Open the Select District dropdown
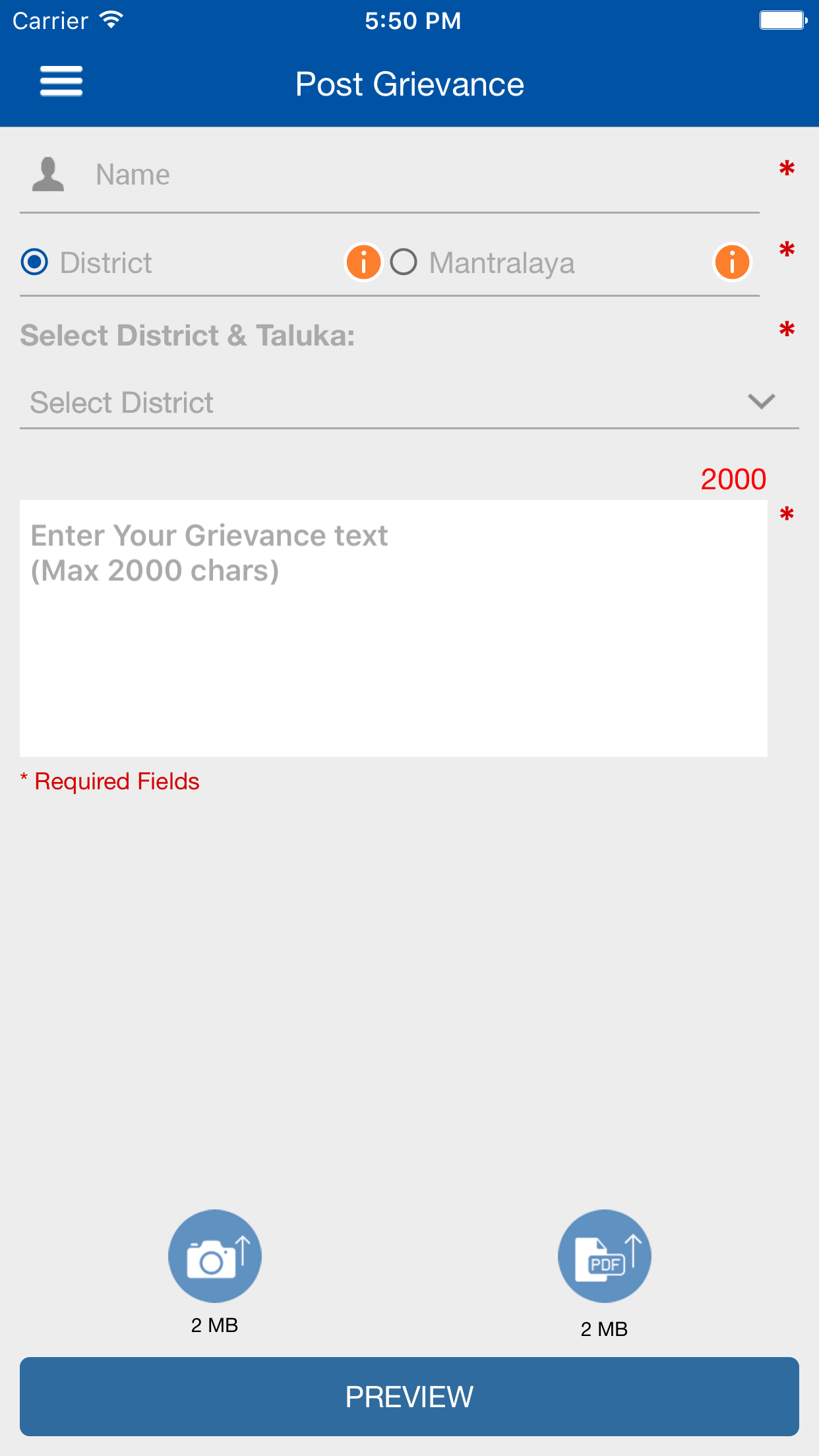Image resolution: width=819 pixels, height=1456 pixels. click(x=264, y=402)
